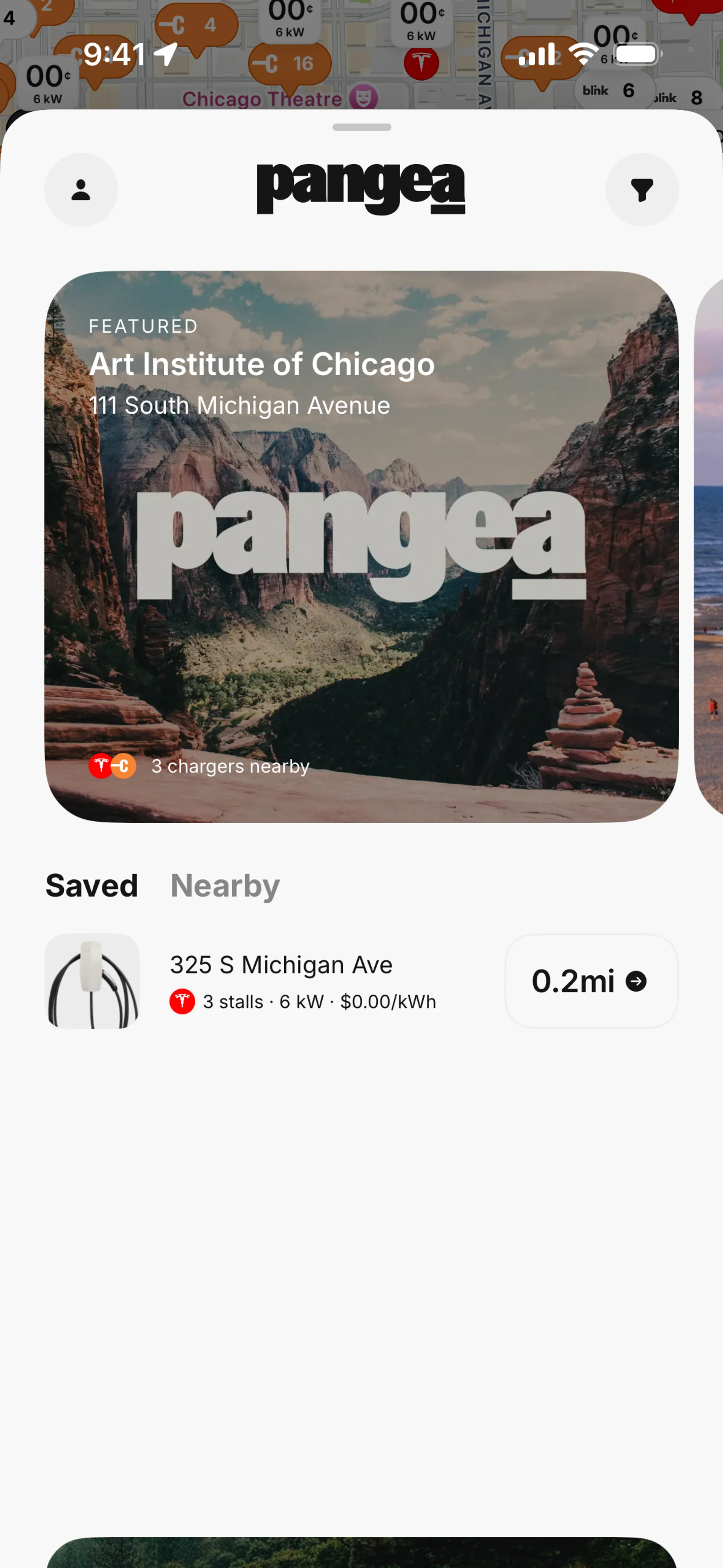Viewport: 723px width, 1568px height.
Task: Tap the sheet drag handle
Action: (361, 127)
